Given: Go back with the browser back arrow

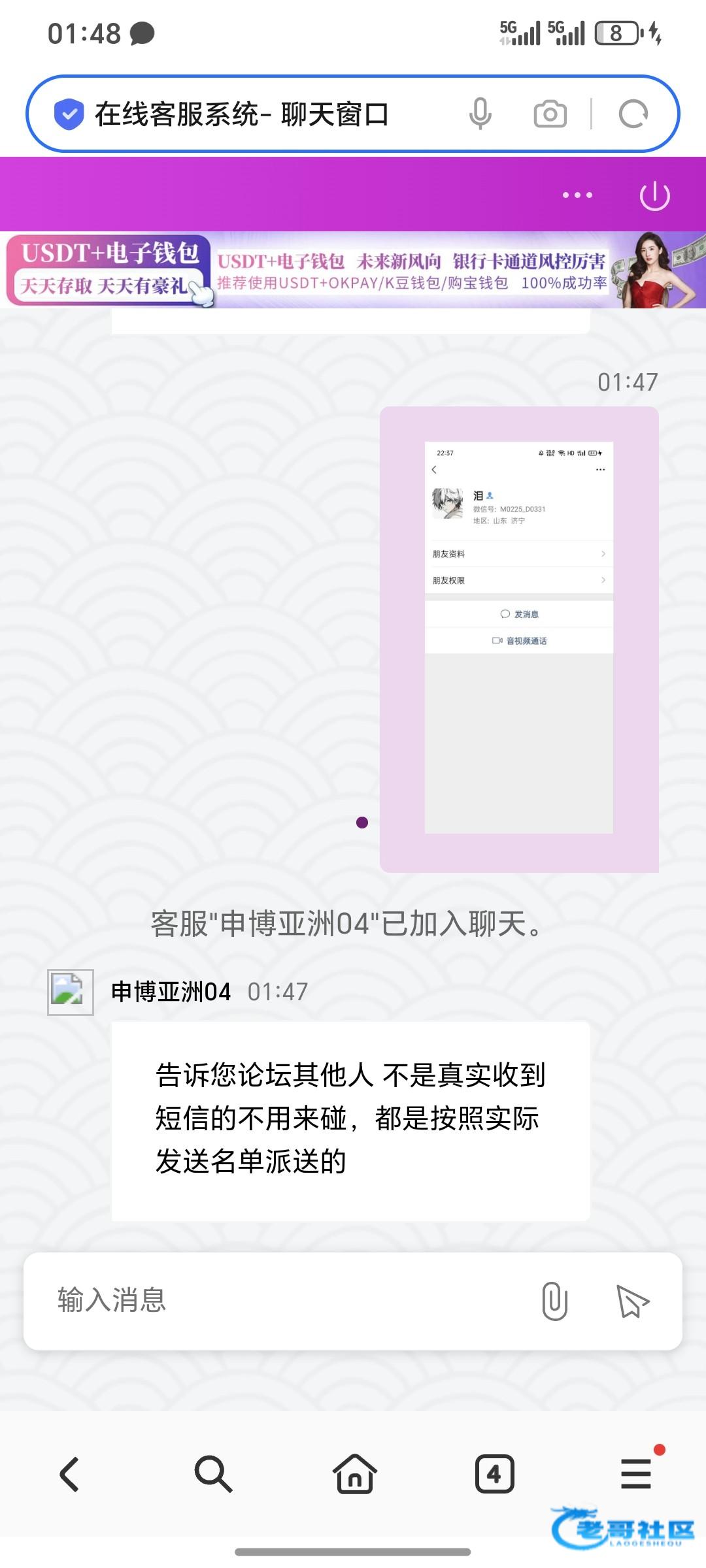Looking at the screenshot, I should point(70,1474).
